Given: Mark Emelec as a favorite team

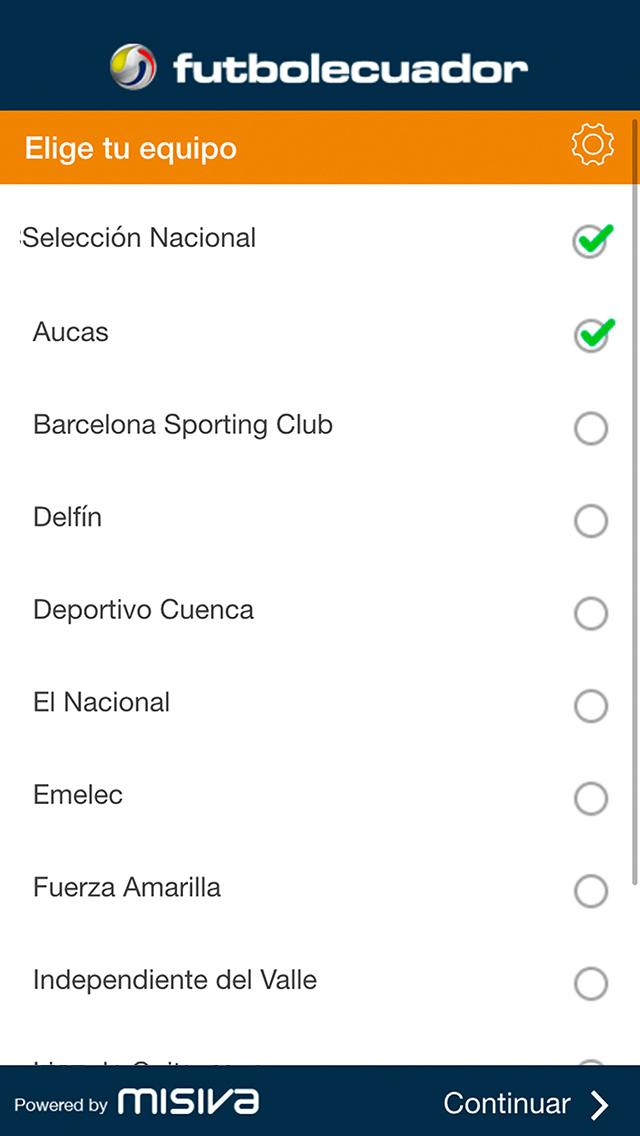Looking at the screenshot, I should click(x=591, y=799).
